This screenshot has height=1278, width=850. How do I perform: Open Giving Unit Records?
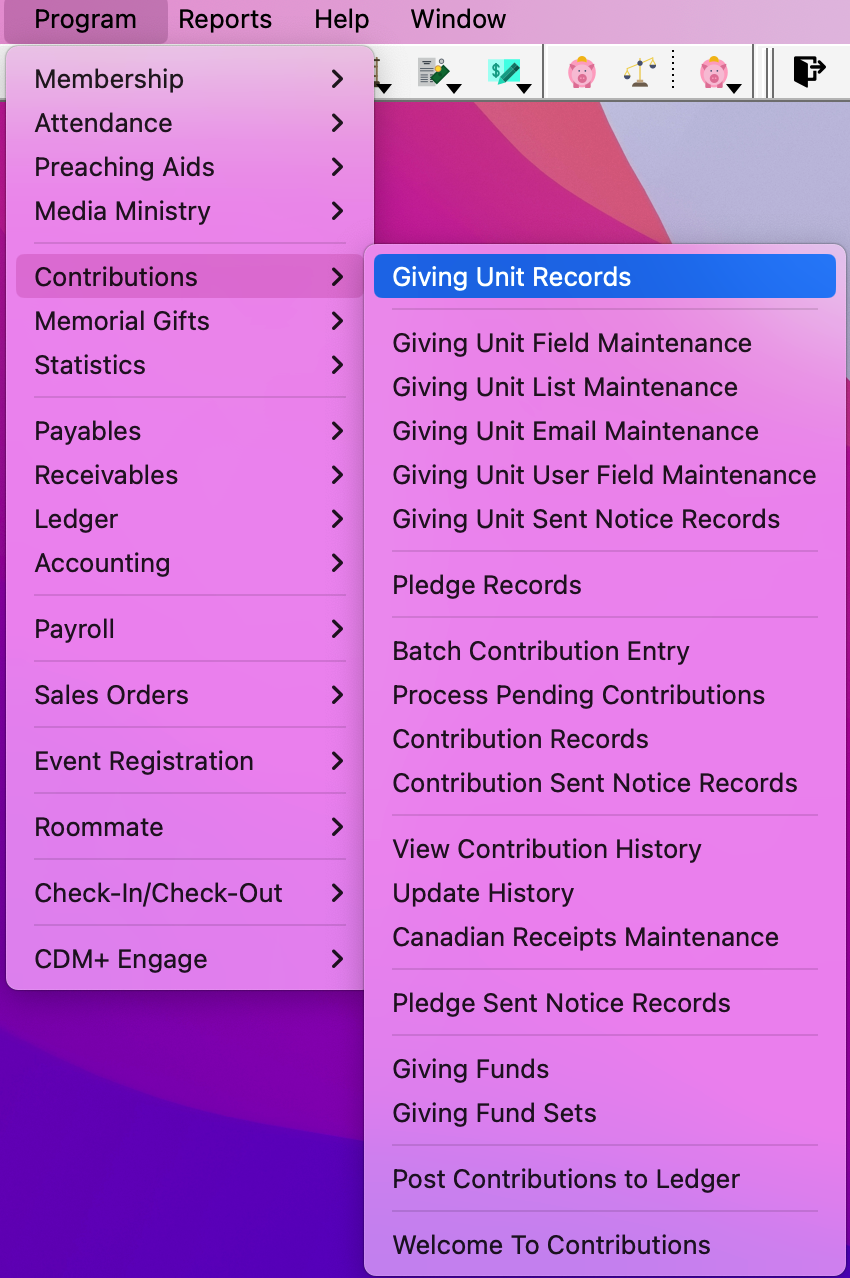pyautogui.click(x=511, y=277)
